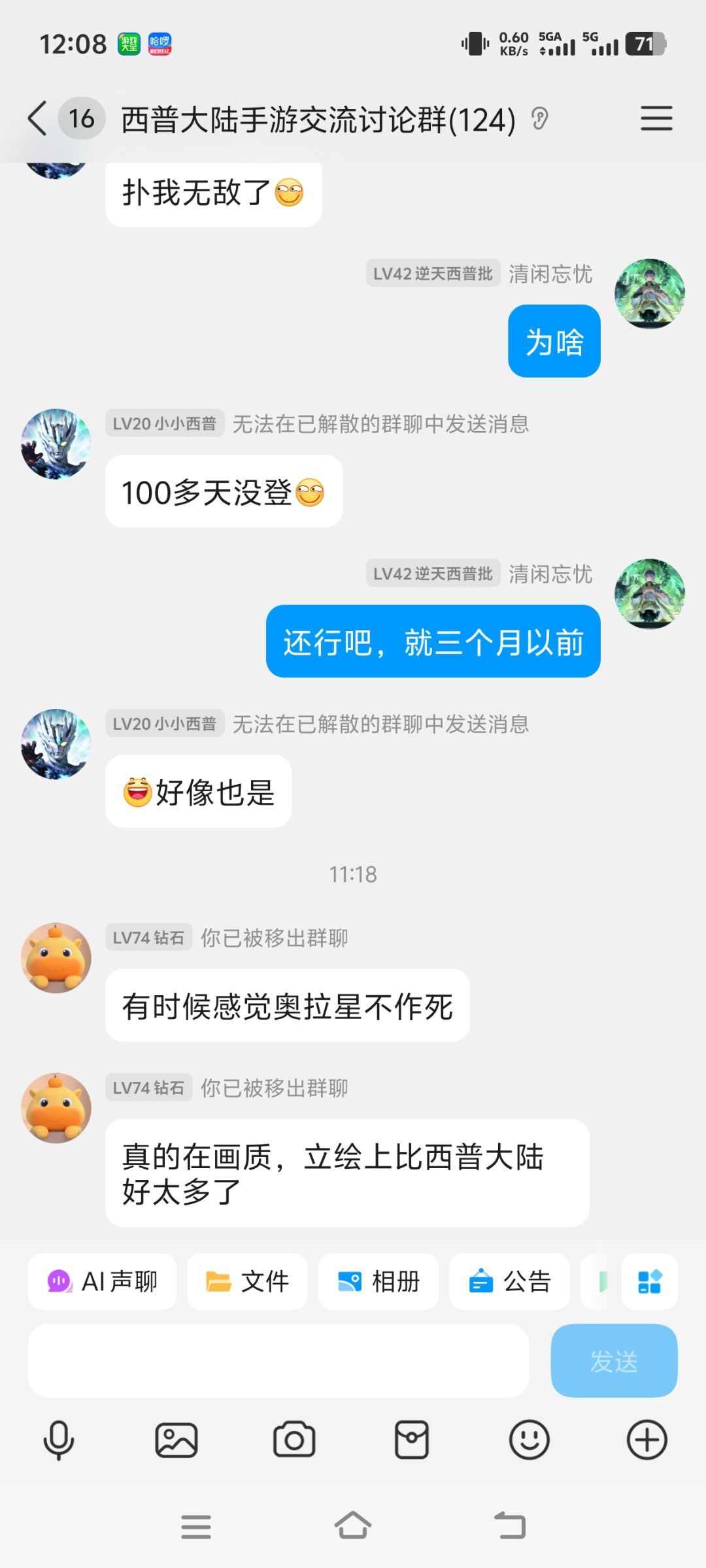Viewport: 706px width, 1568px height.
Task: Go back to the chat list
Action: click(x=38, y=119)
